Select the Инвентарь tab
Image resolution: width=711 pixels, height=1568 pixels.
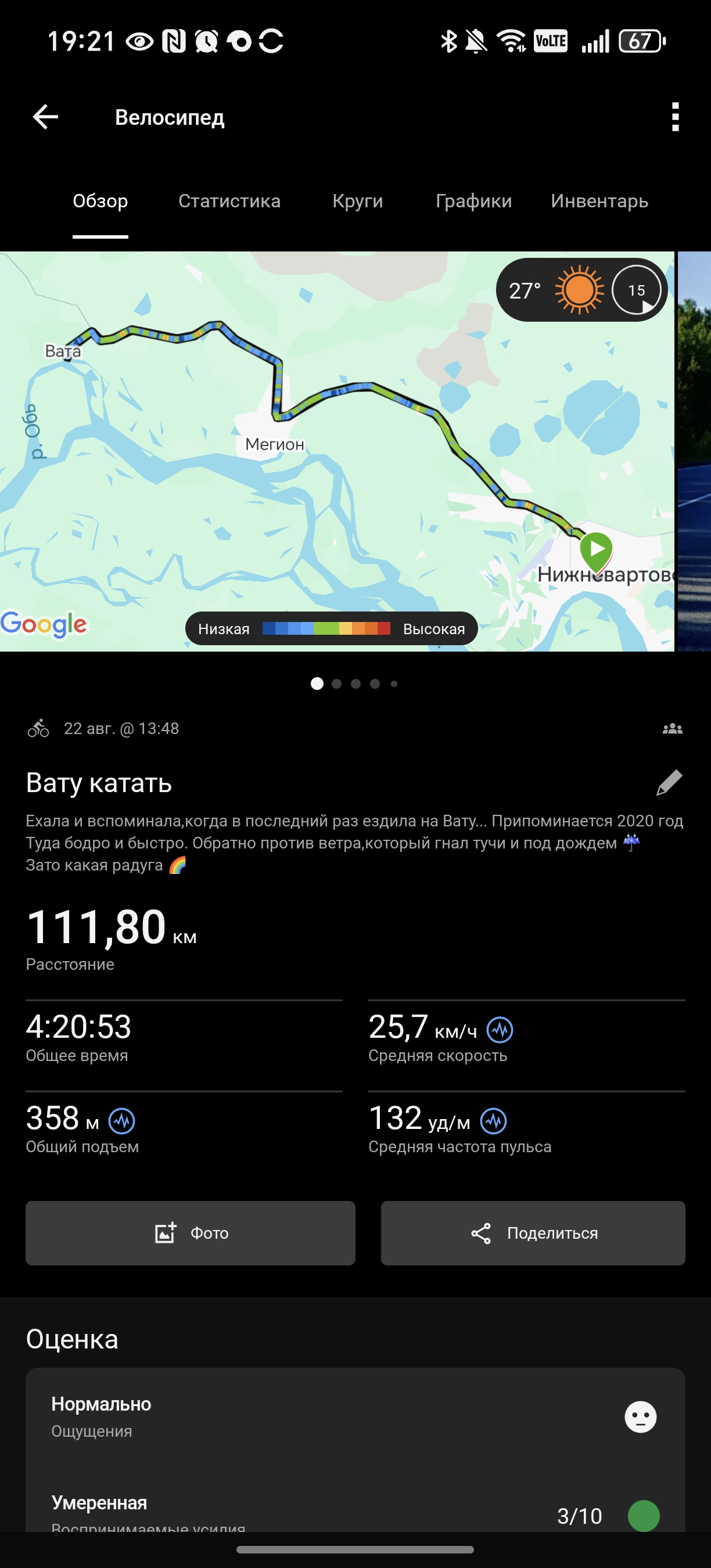599,201
